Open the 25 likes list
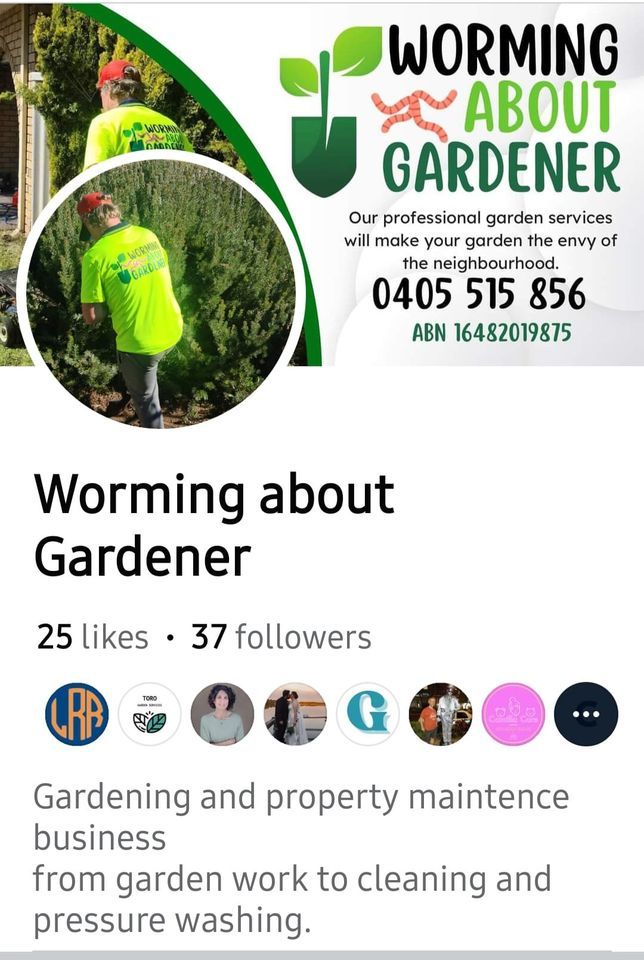 (92, 637)
